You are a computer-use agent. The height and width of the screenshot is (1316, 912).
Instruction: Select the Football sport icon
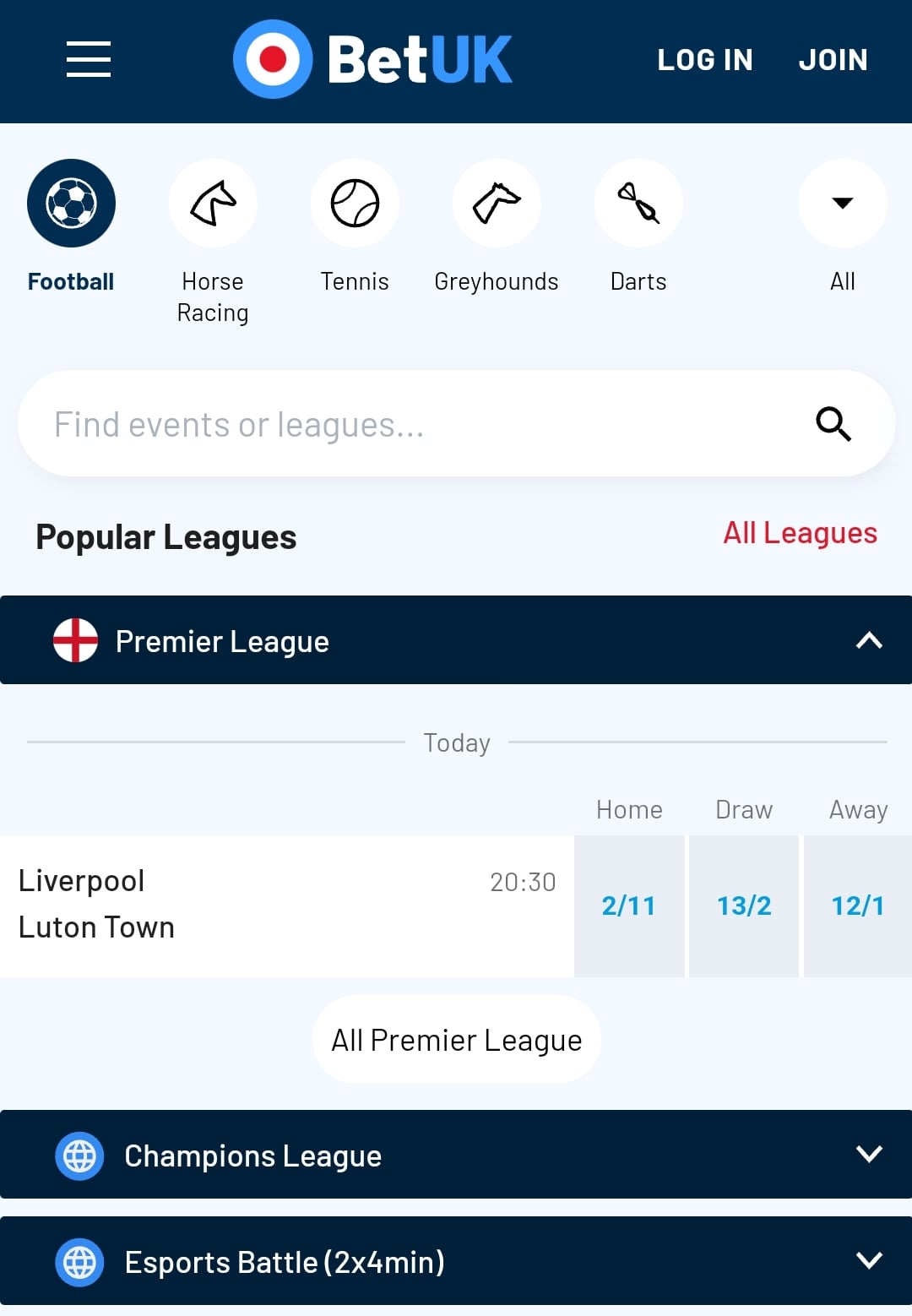coord(71,203)
